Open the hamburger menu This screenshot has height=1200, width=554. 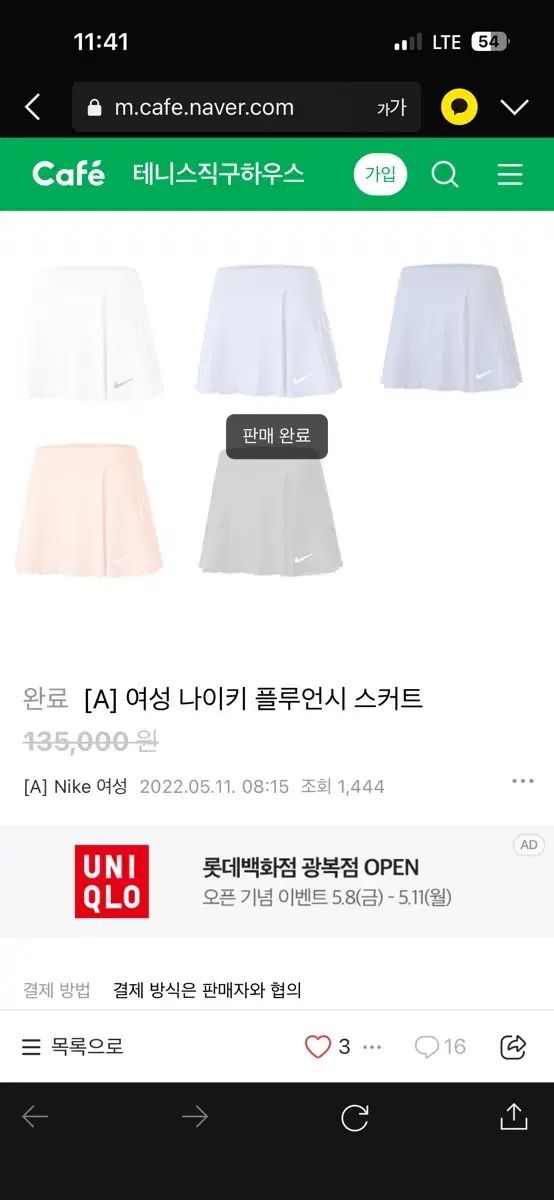510,175
